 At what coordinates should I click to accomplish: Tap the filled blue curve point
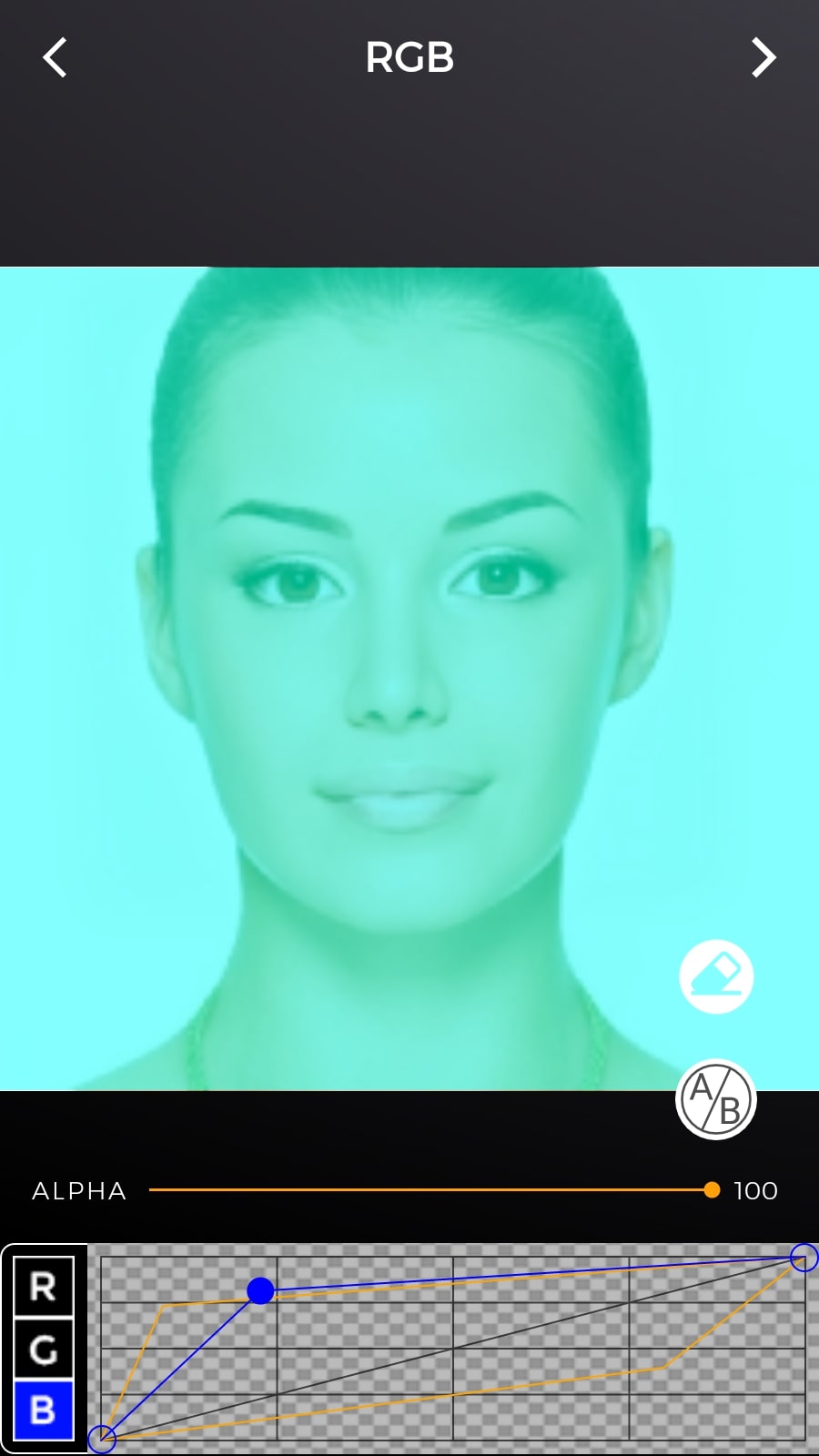[260, 1290]
